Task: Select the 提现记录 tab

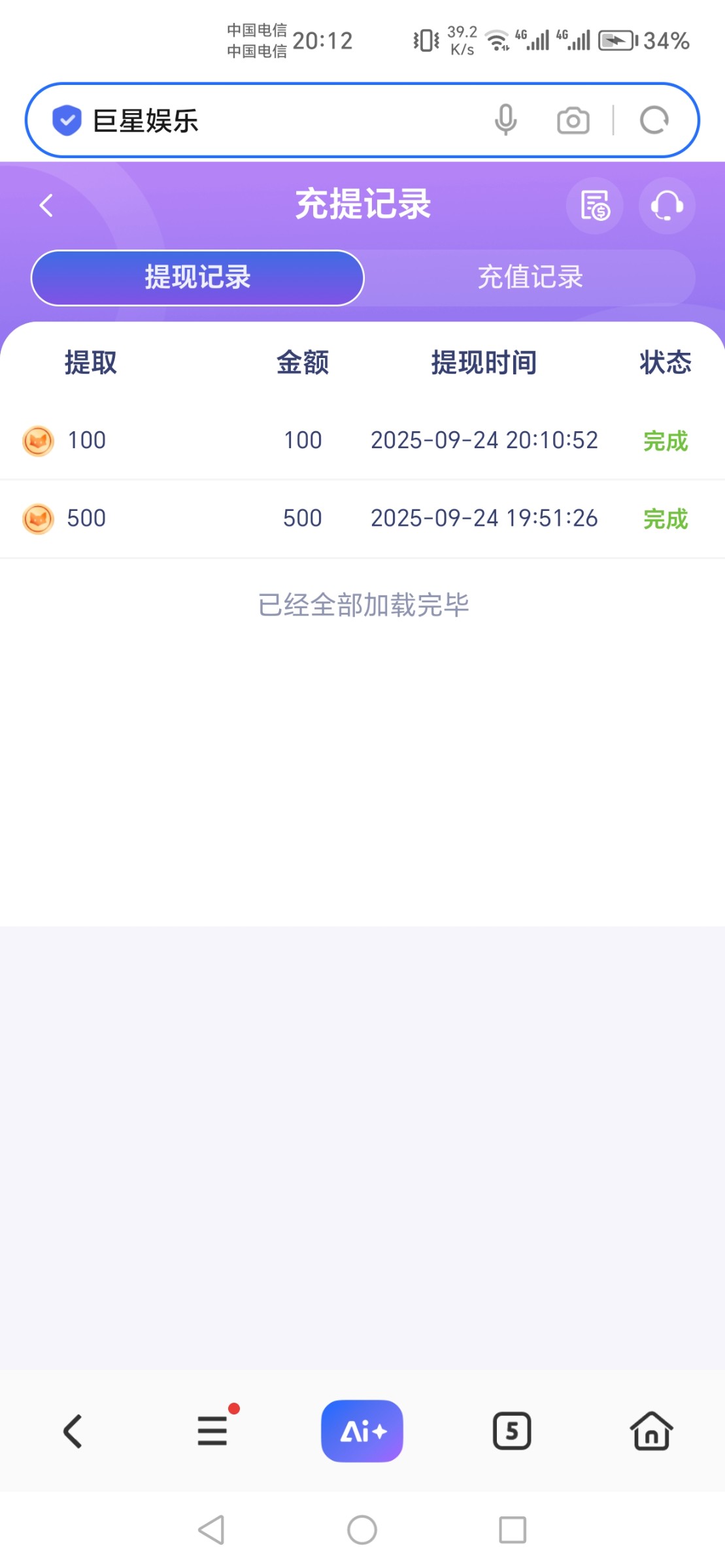Action: click(197, 277)
